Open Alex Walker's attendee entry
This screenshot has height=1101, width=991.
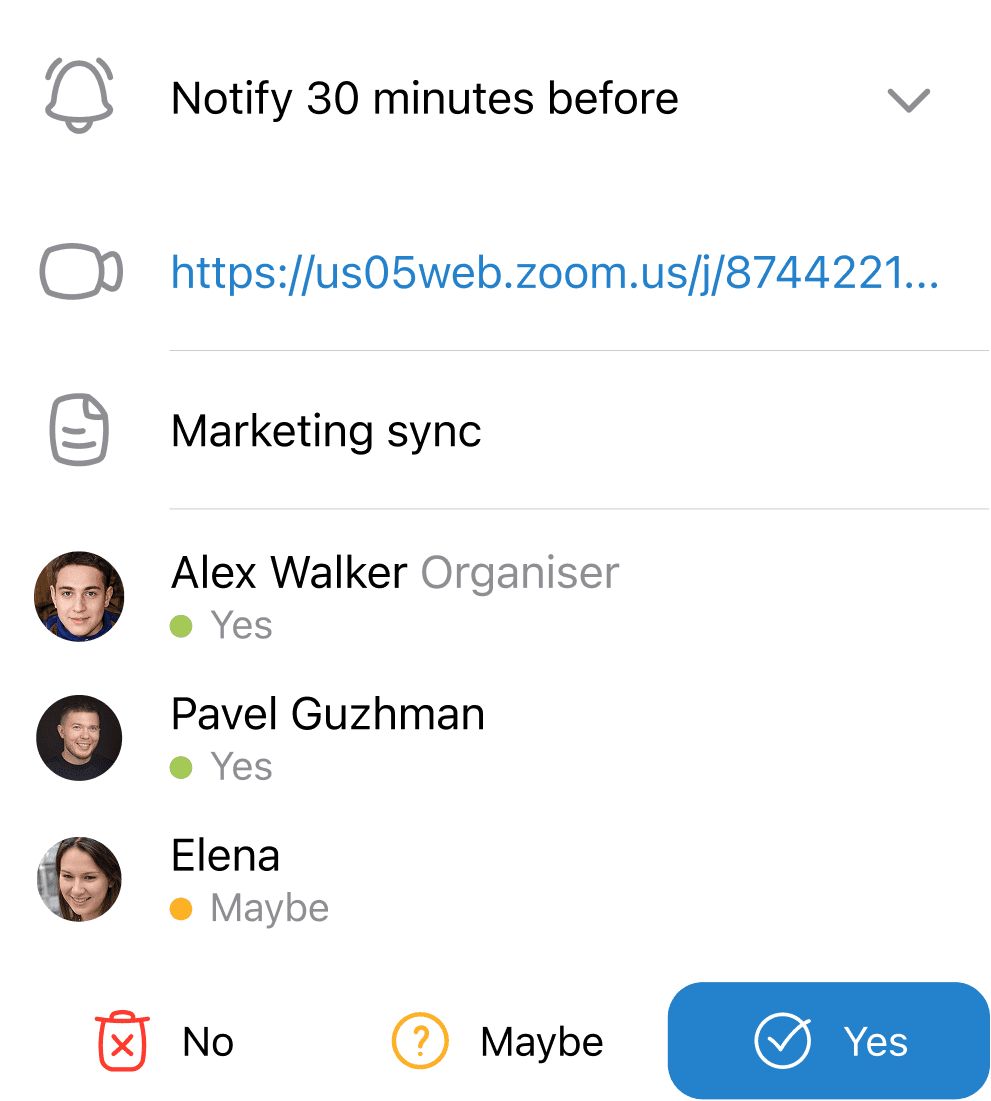pos(495,597)
